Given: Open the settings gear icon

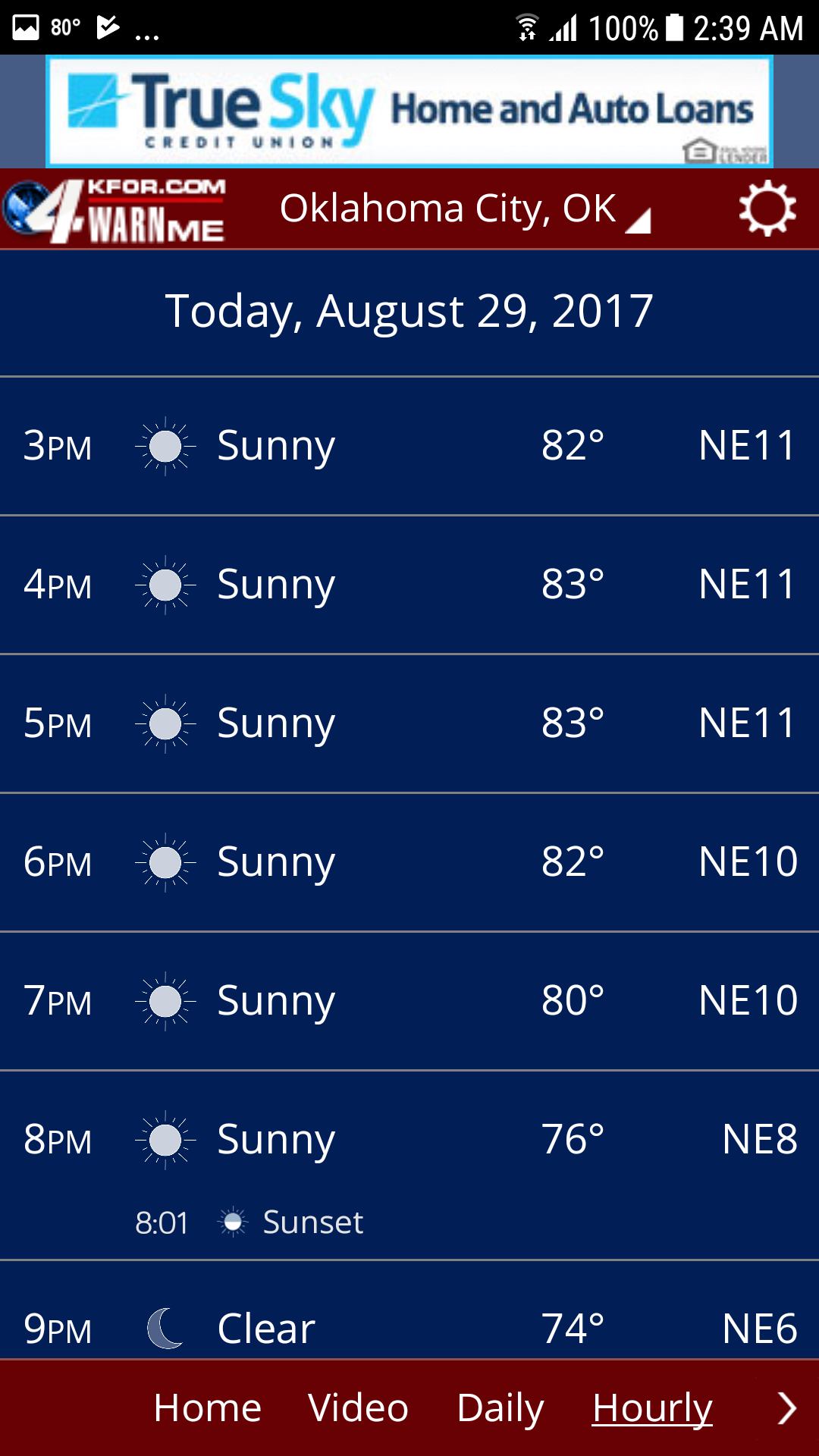Looking at the screenshot, I should (767, 209).
